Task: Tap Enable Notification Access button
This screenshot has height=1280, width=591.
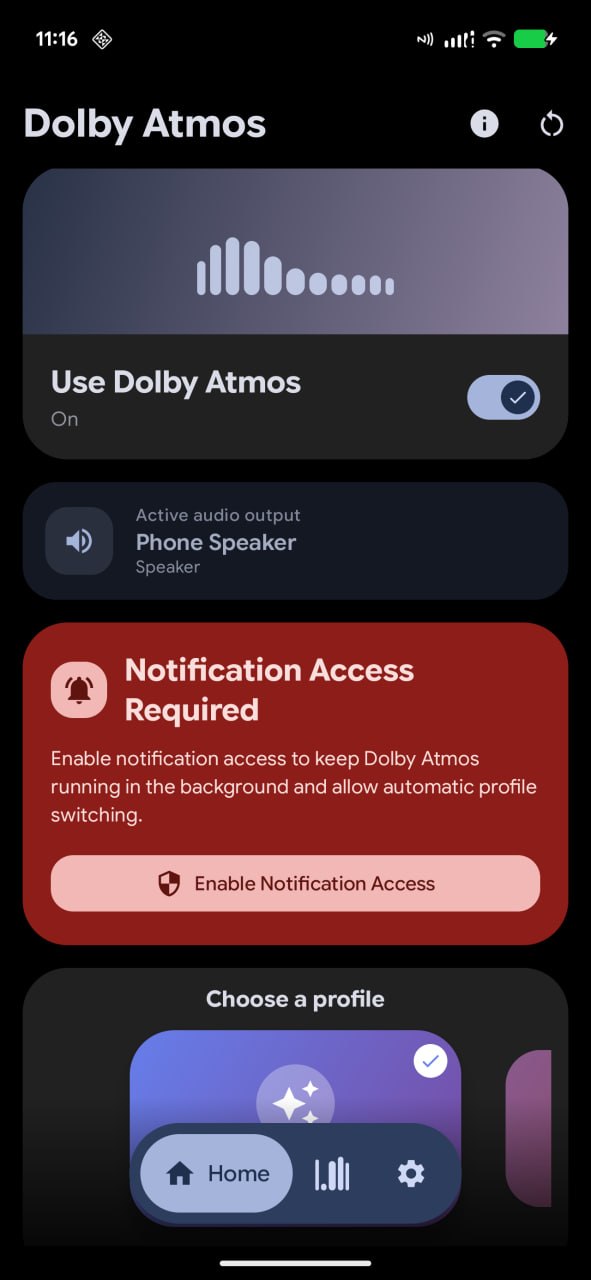Action: point(295,883)
